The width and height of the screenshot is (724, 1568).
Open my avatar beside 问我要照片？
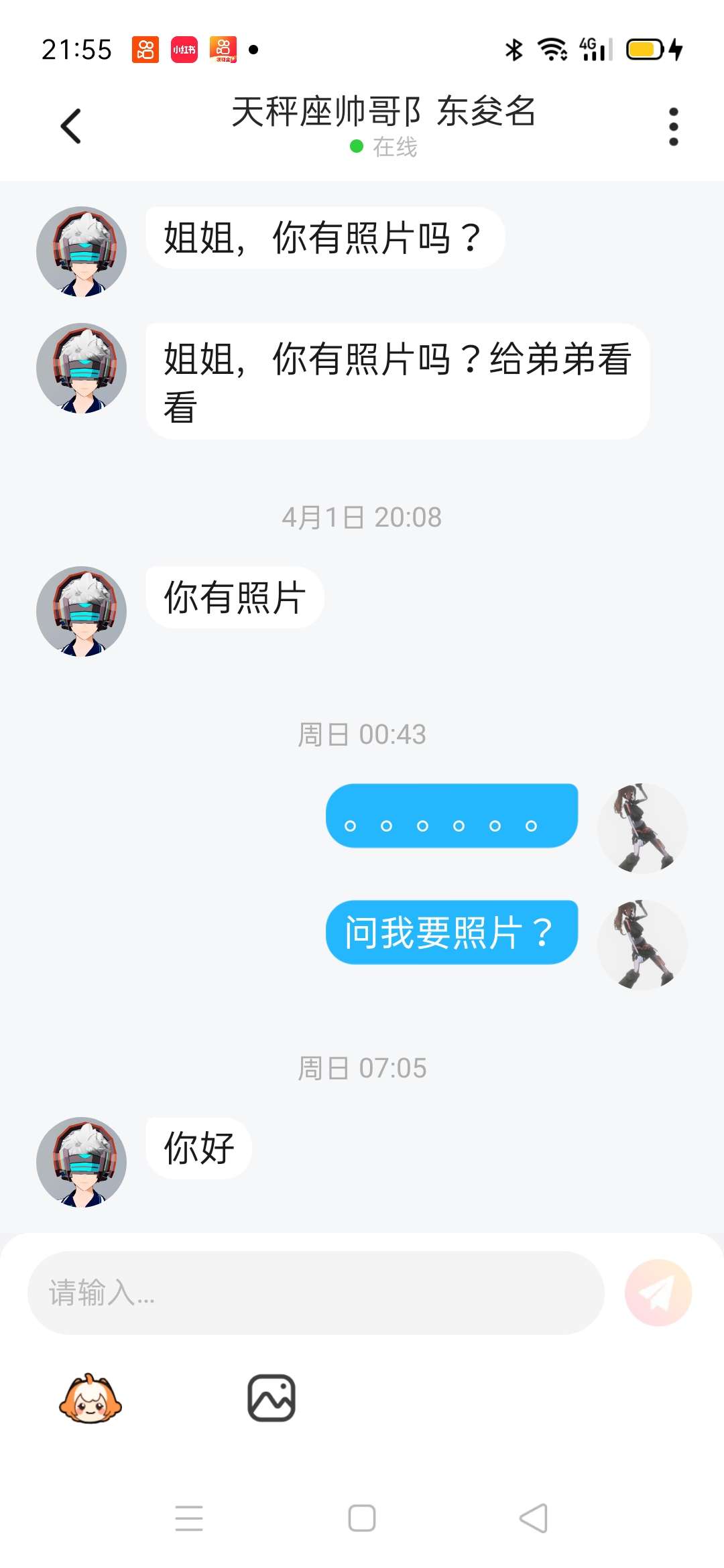(x=642, y=944)
